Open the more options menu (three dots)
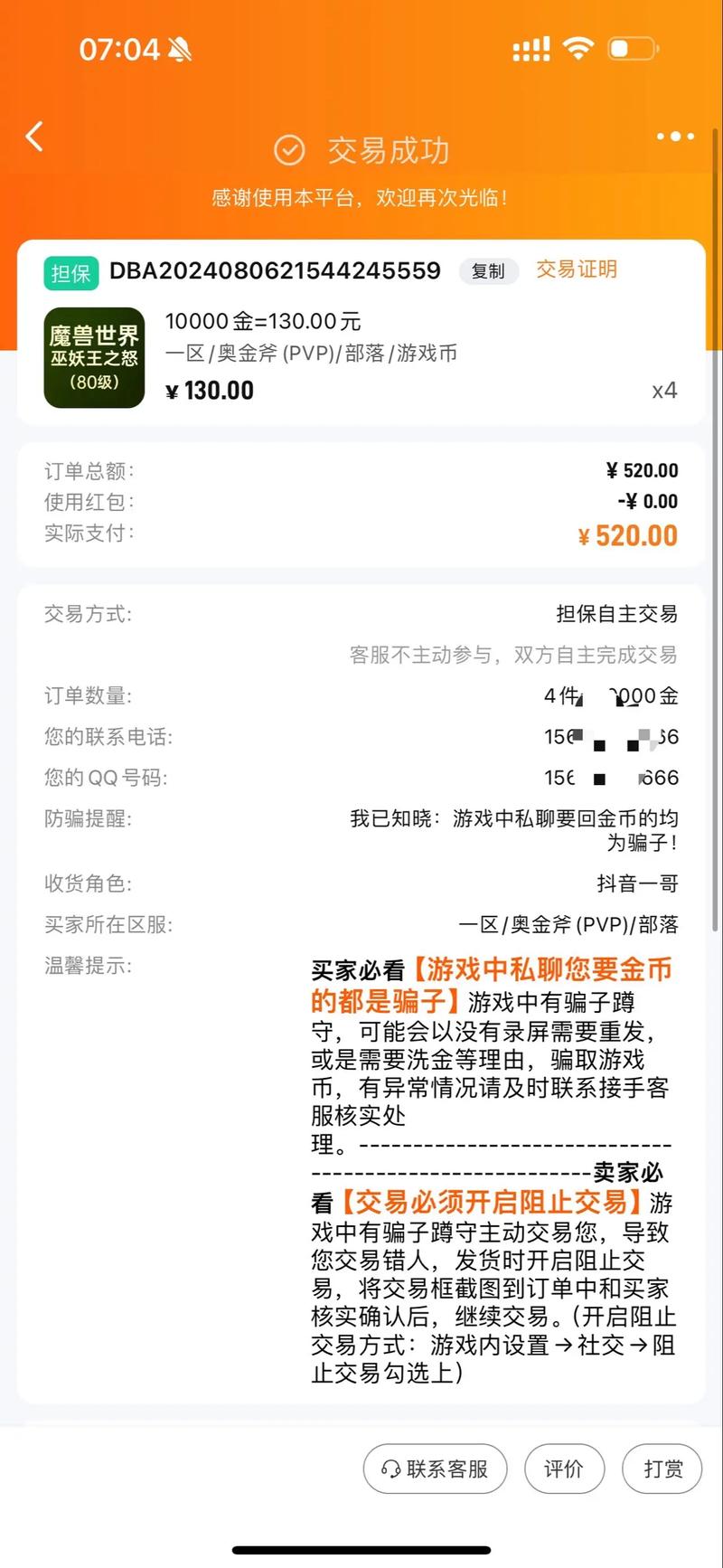The height and width of the screenshot is (1568, 723). pos(673,136)
